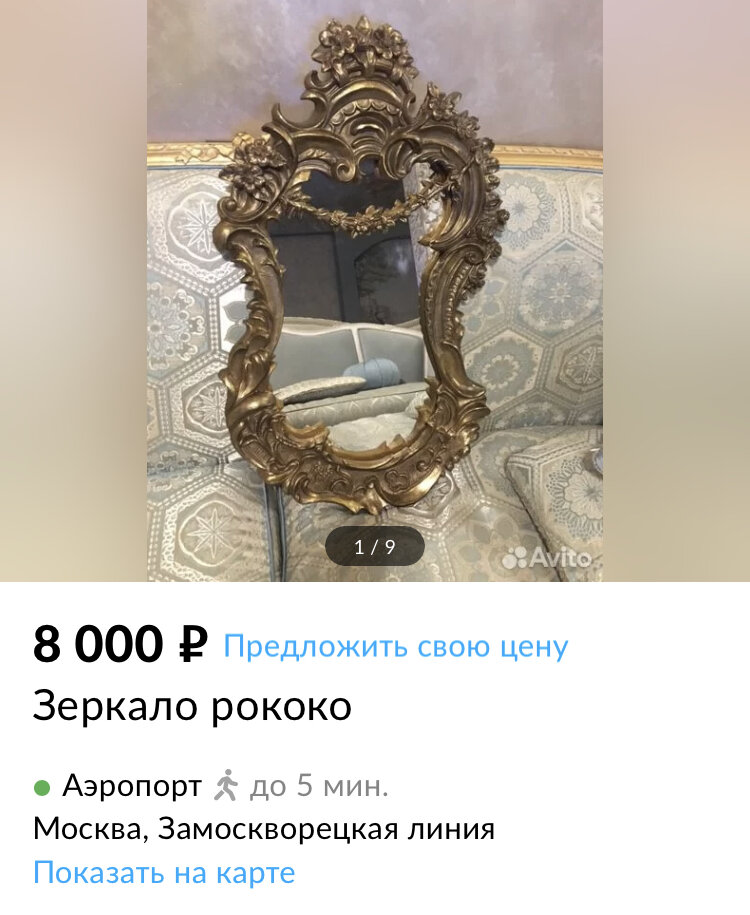Open 'Показать на карте' map link
This screenshot has width=750, height=915.
tap(164, 872)
